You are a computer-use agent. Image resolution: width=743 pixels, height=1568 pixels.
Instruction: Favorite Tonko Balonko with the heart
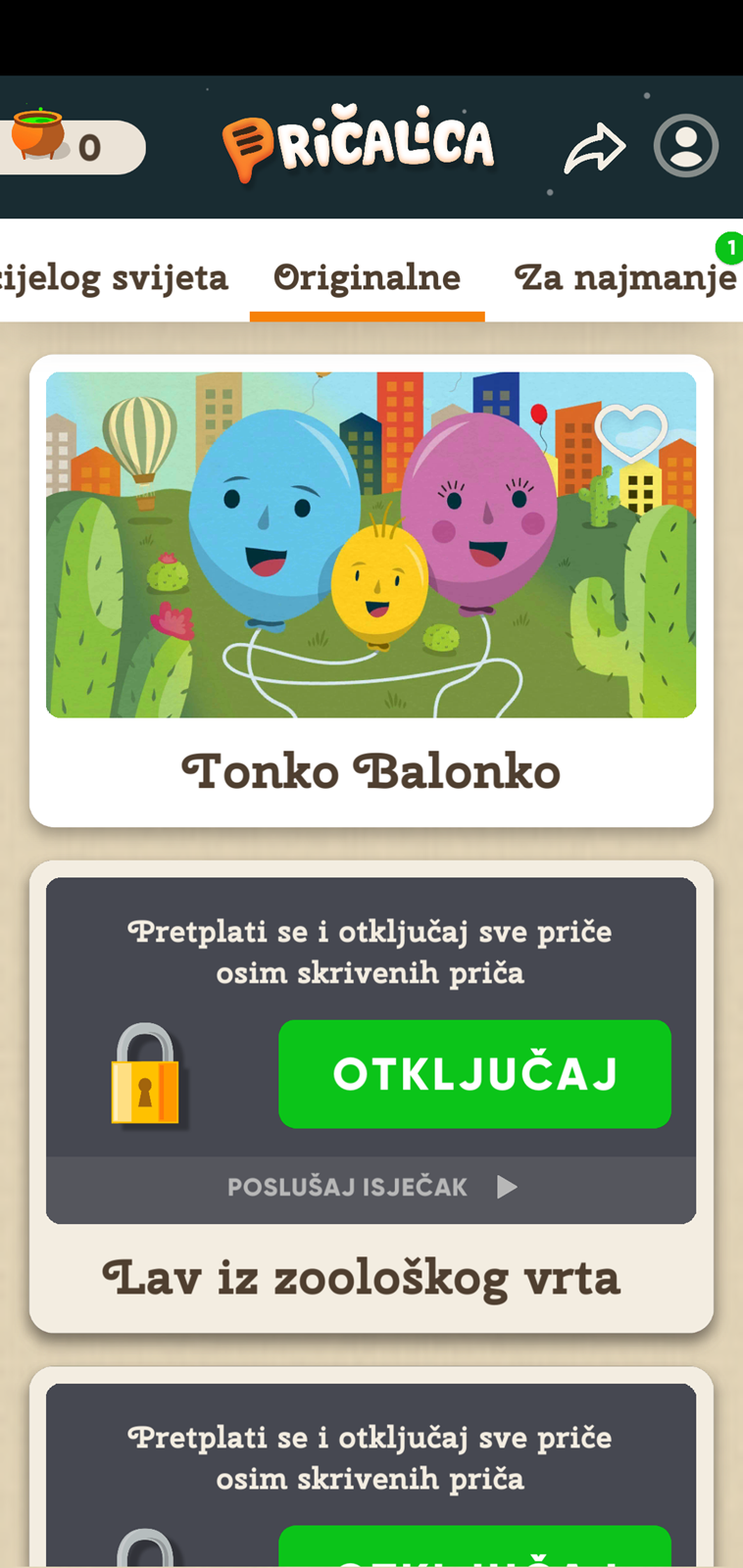[631, 432]
